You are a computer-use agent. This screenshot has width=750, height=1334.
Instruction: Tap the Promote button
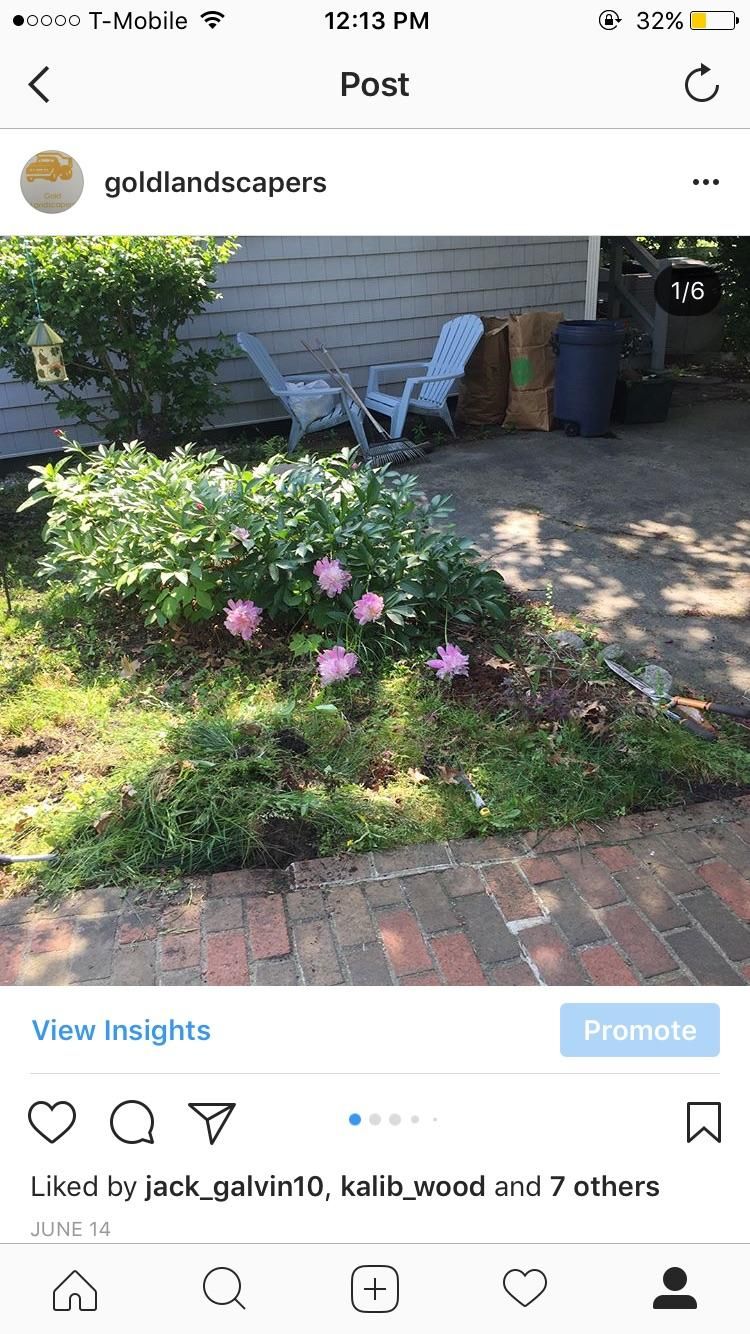pyautogui.click(x=639, y=1030)
